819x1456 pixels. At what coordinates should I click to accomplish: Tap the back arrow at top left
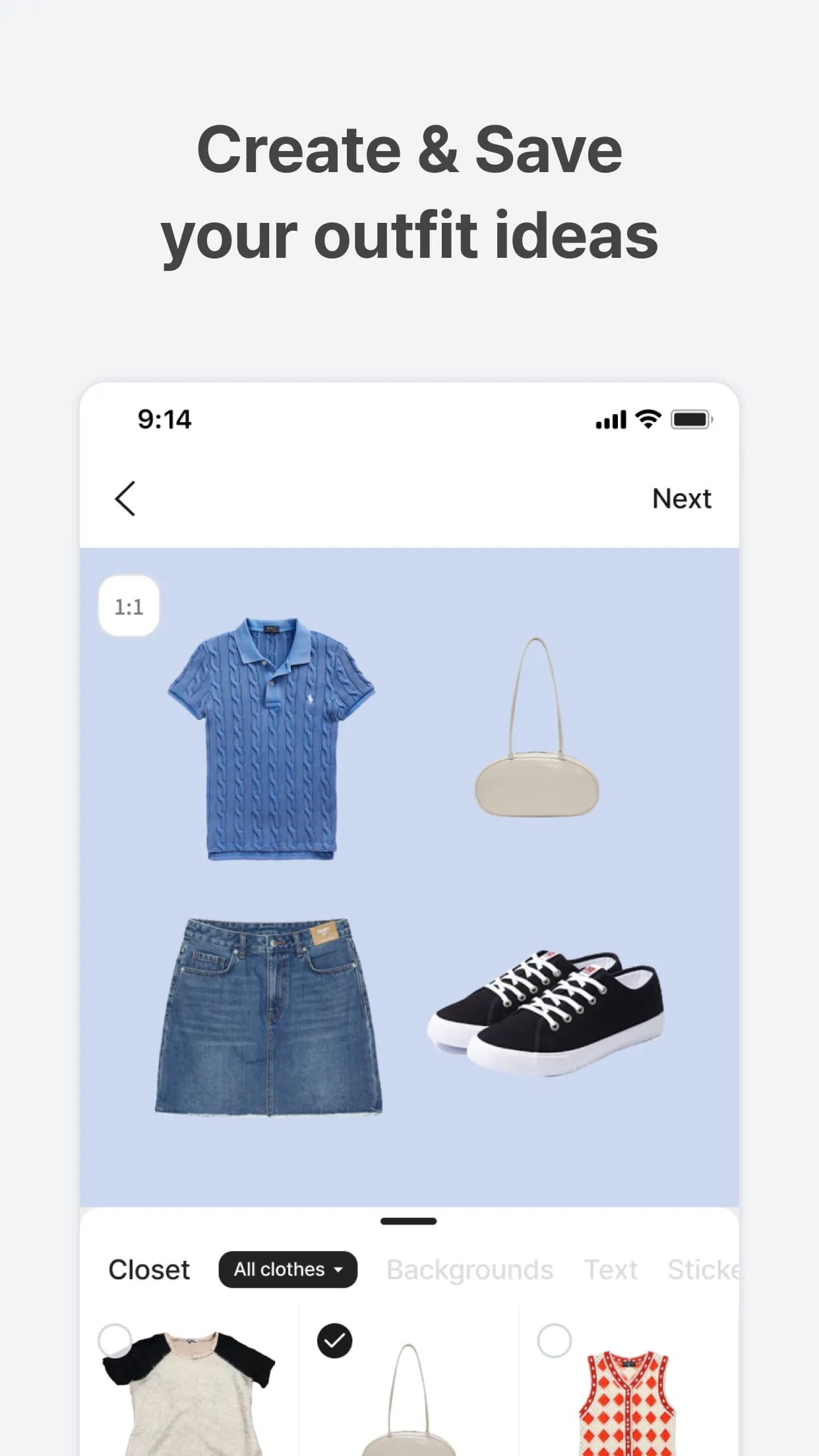[125, 499]
